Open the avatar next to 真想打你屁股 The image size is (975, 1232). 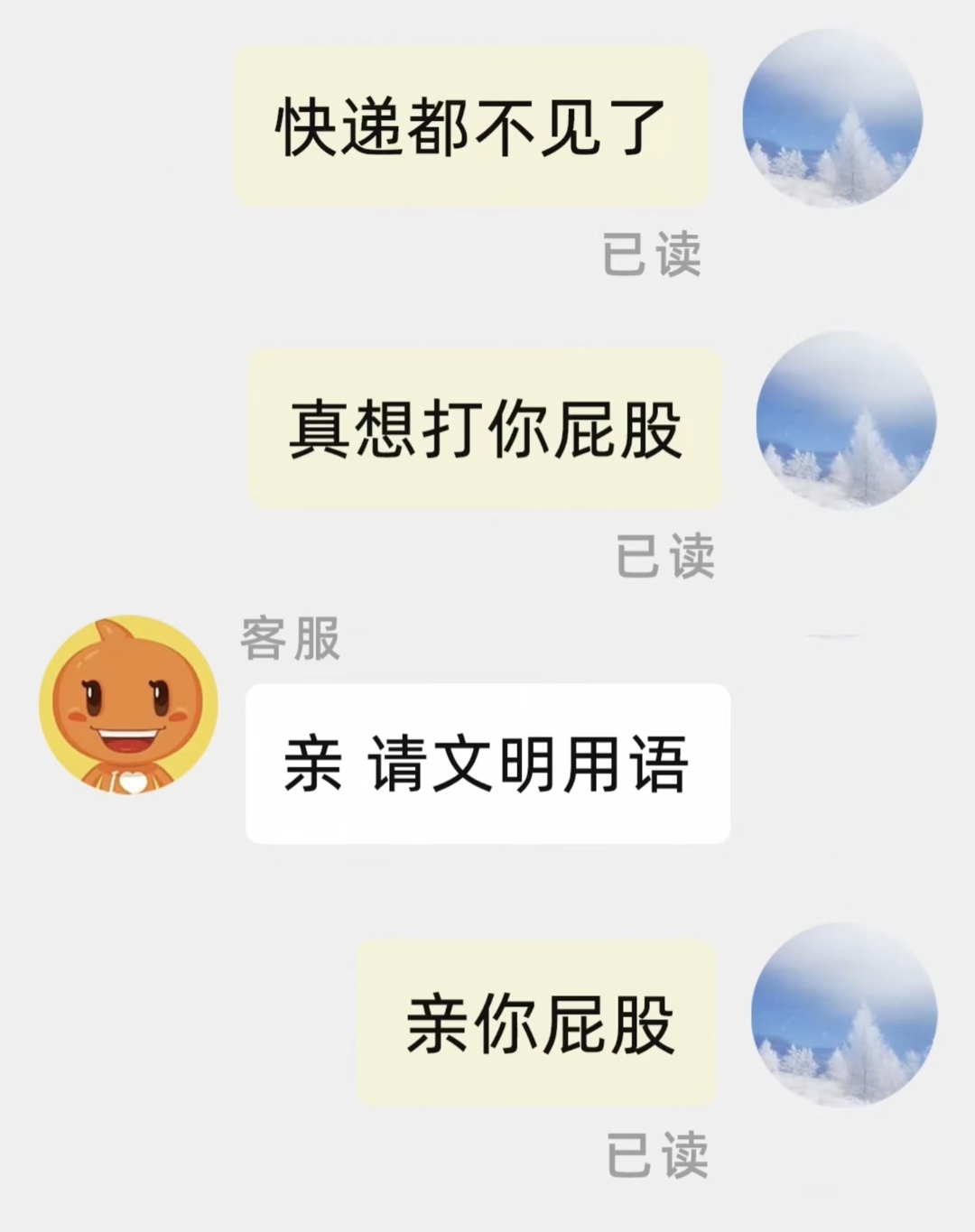845,421
